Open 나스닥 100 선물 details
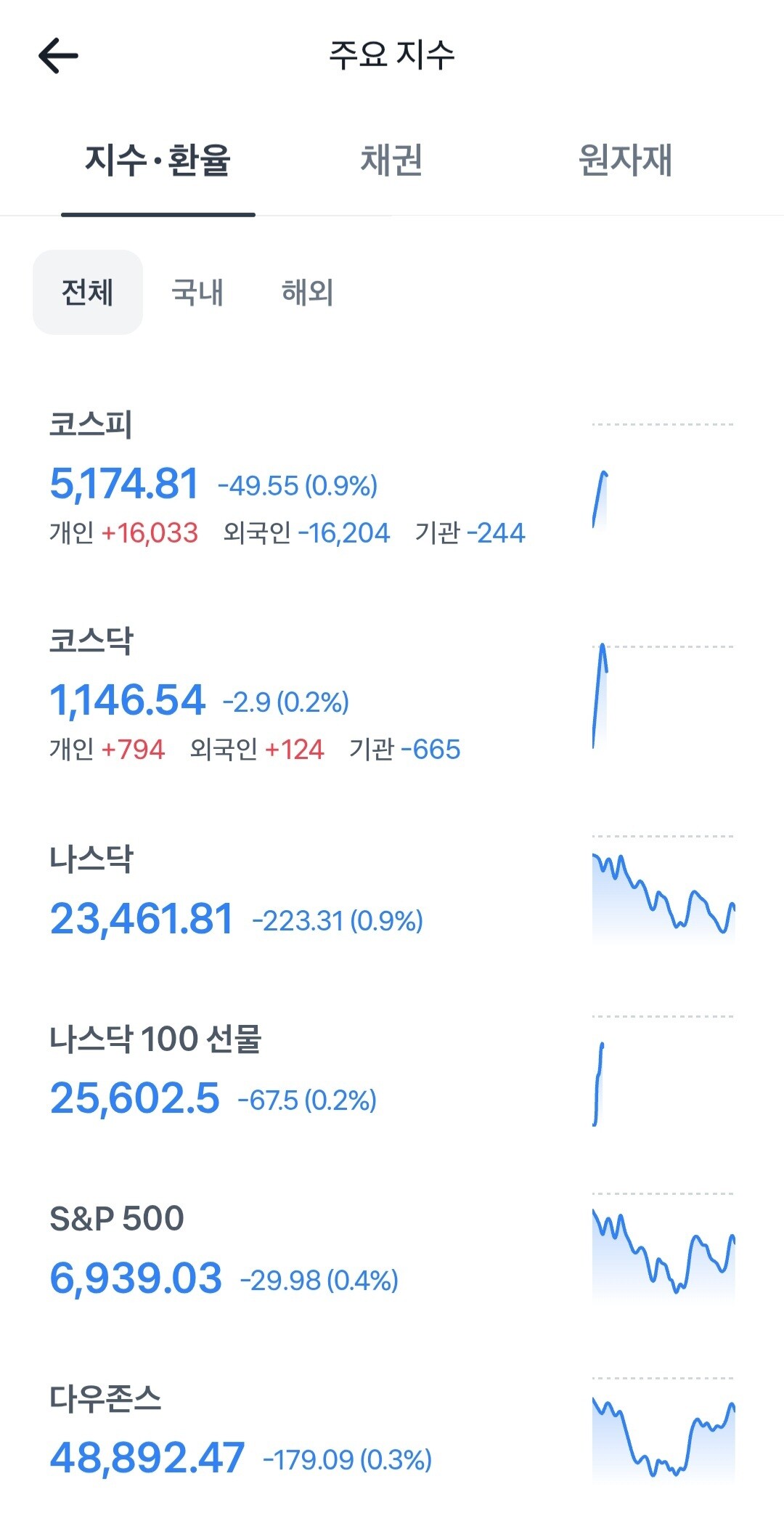784x1521 pixels. pyautogui.click(x=392, y=1071)
